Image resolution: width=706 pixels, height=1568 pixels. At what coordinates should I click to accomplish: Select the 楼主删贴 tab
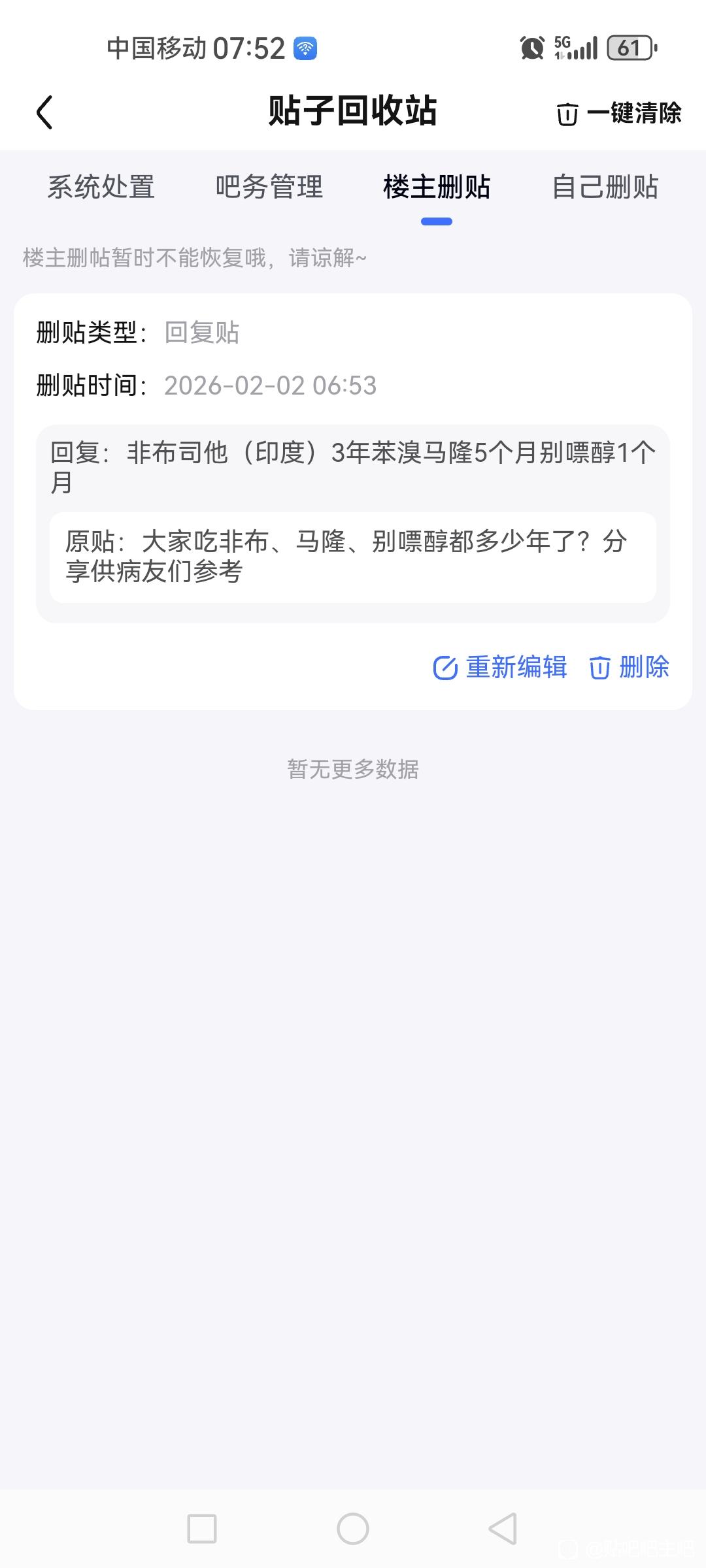437,187
